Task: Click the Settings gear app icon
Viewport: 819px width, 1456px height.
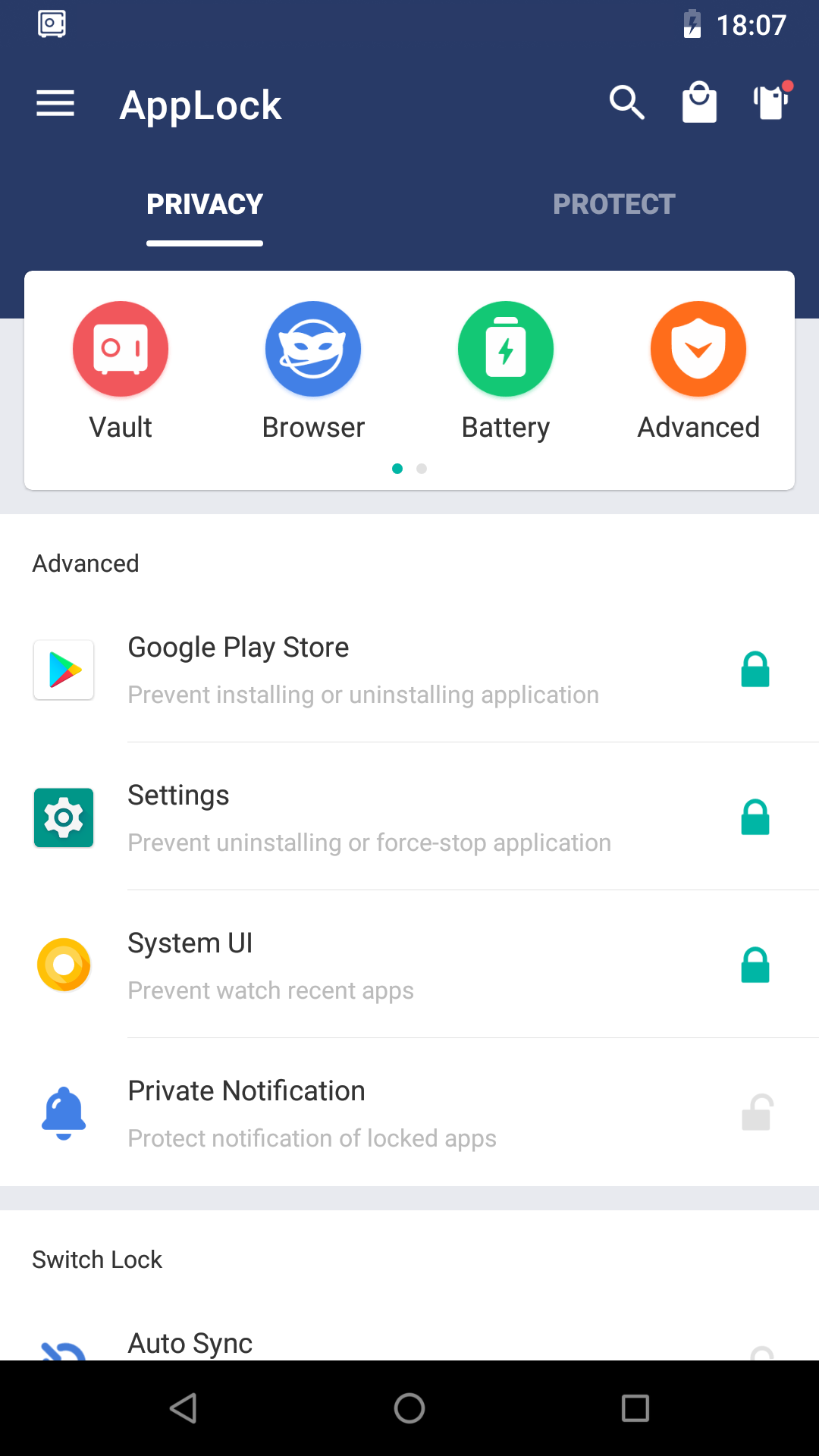Action: point(64,817)
